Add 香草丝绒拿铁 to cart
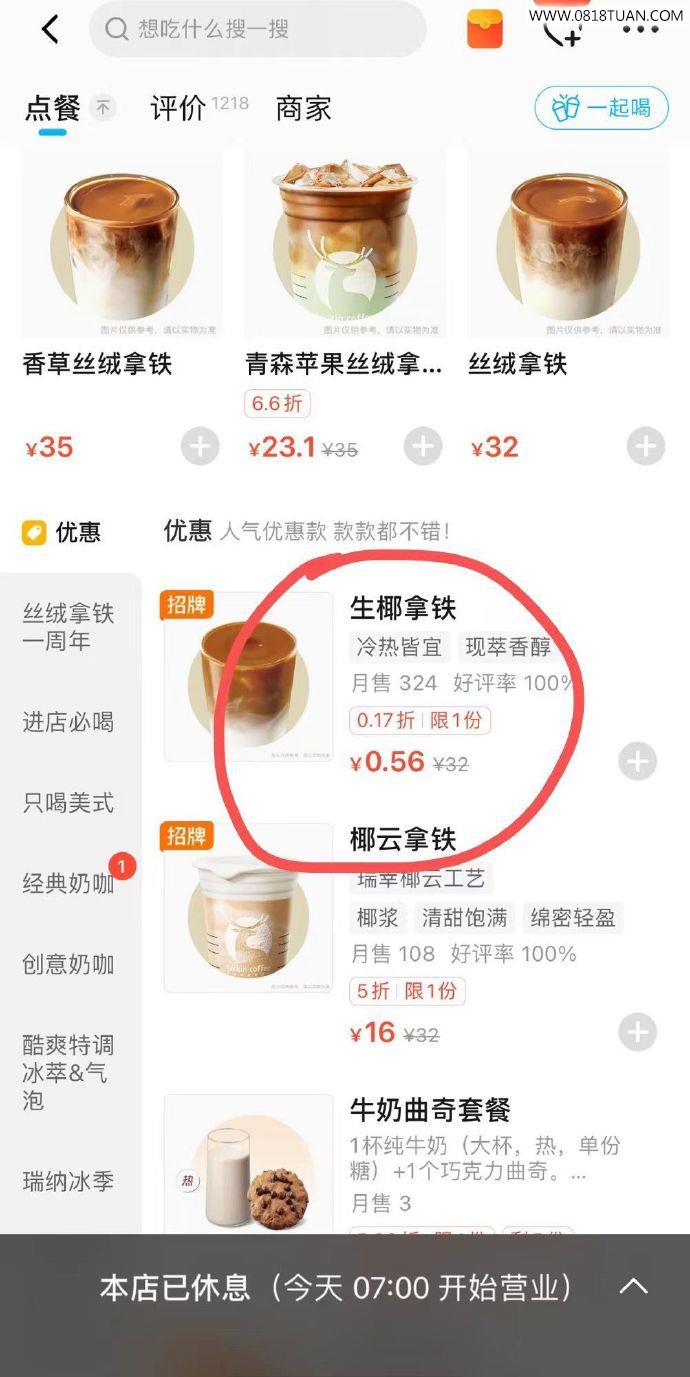Screen dimensions: 690x1377 (x=200, y=446)
